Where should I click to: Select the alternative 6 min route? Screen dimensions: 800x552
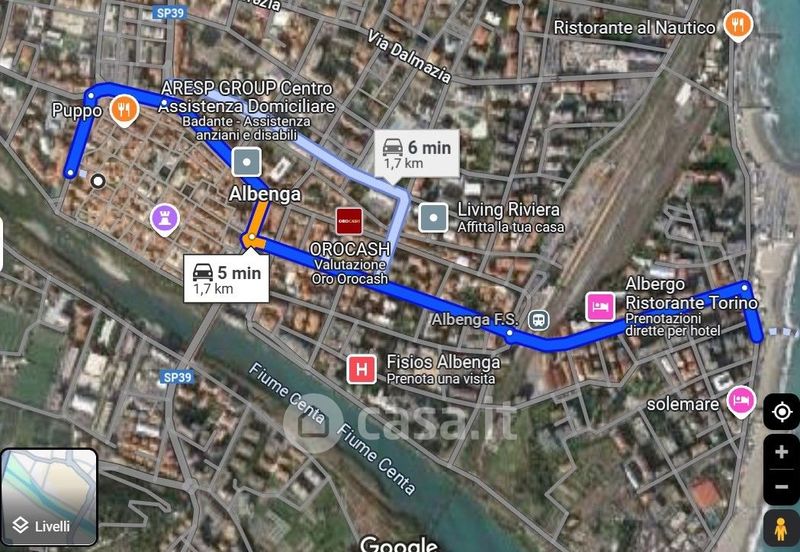point(417,155)
